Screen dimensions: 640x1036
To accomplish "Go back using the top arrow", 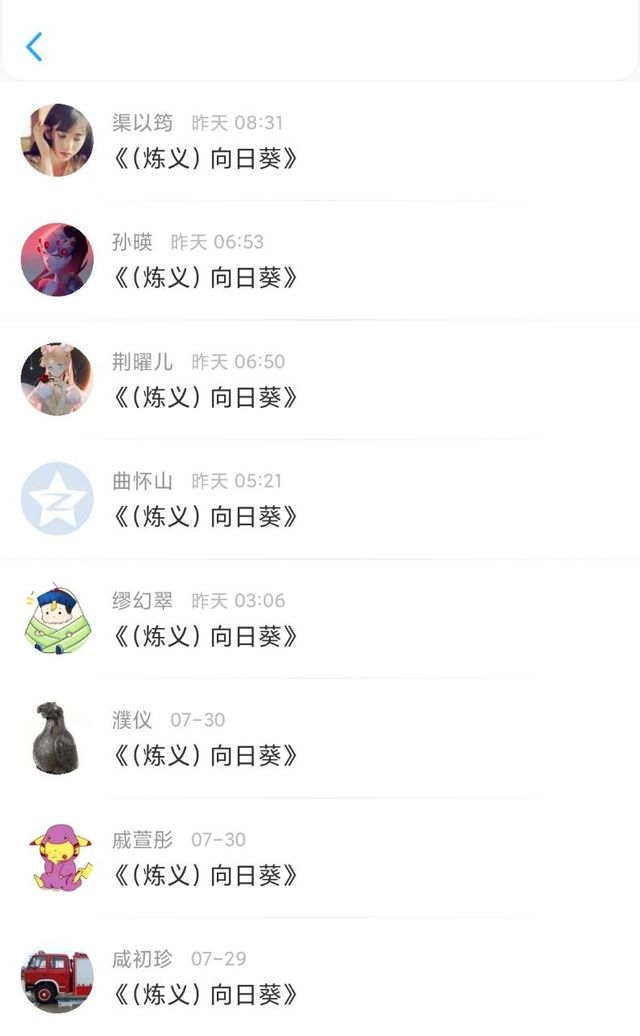I will point(34,46).
